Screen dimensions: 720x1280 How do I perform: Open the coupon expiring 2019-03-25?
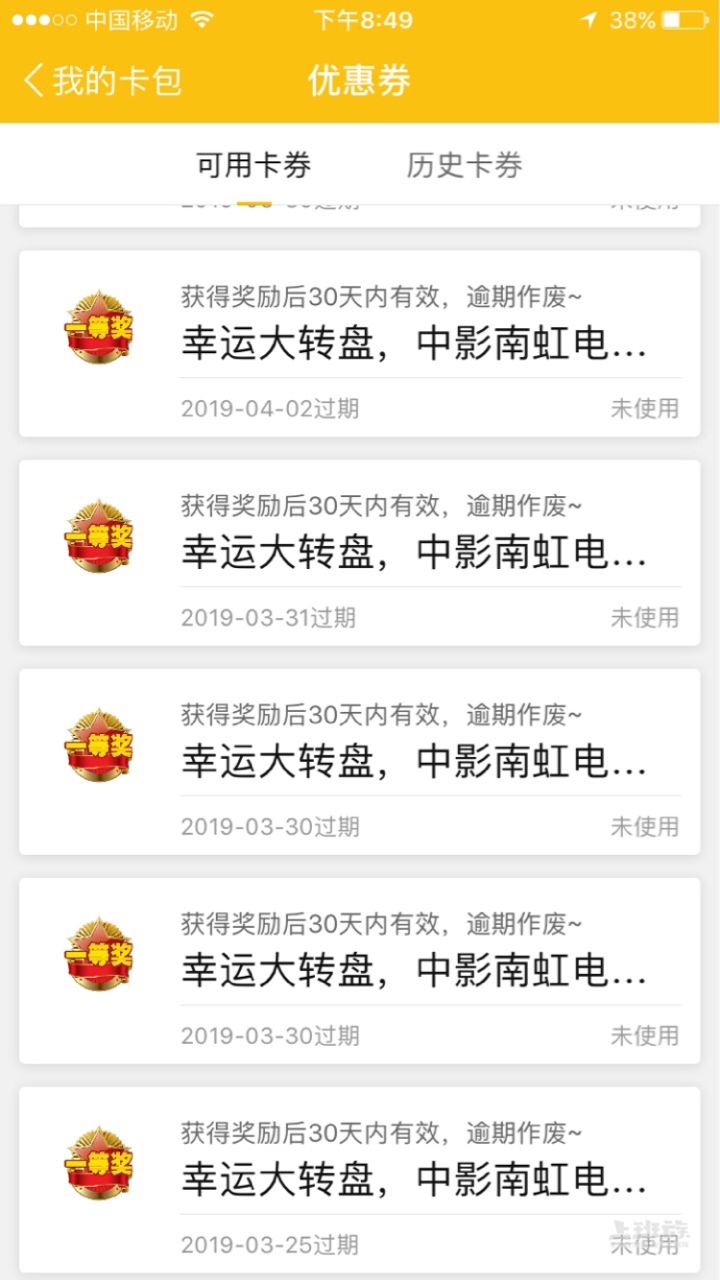[360, 1180]
